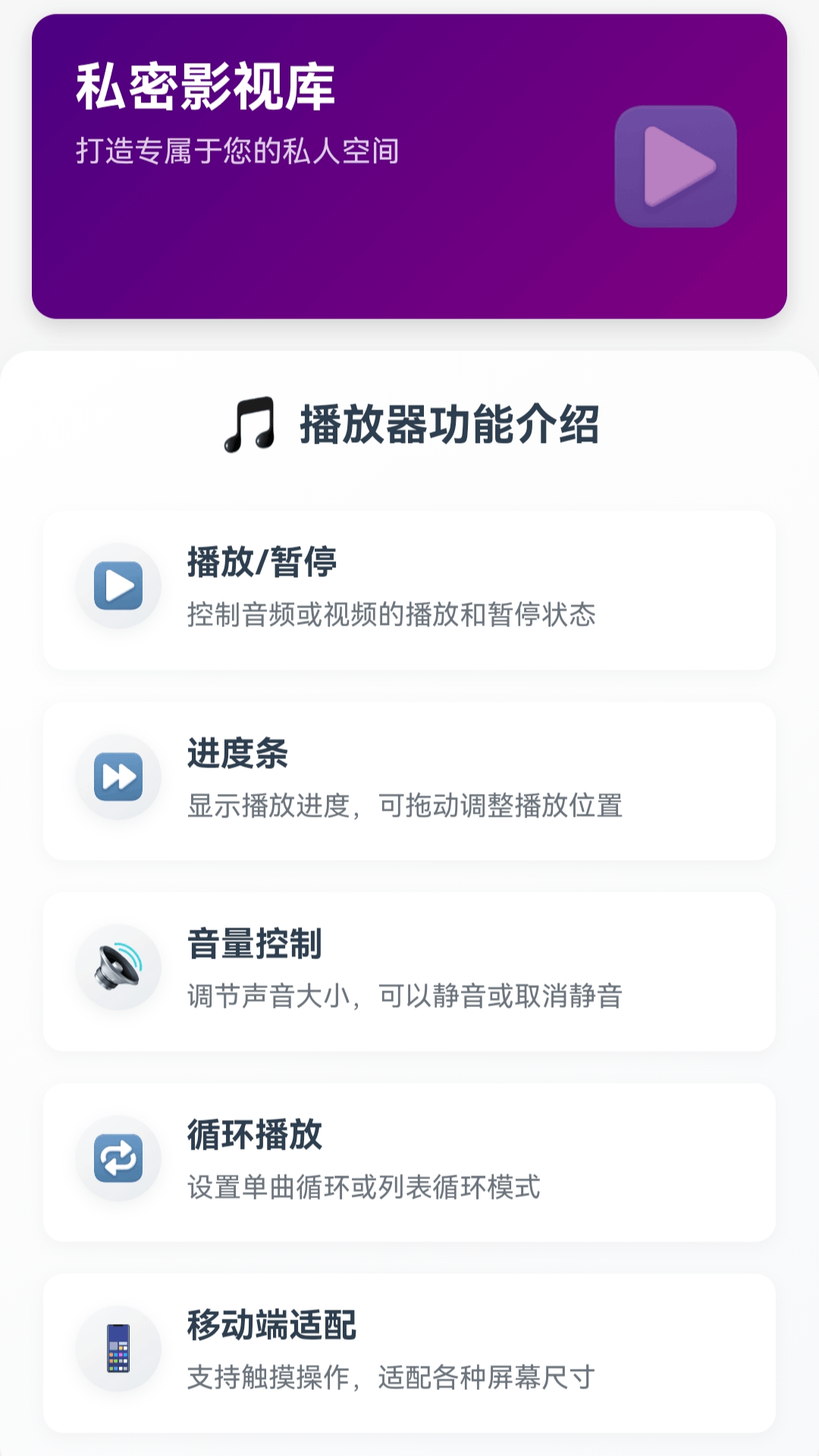819x1456 pixels.
Task: Click the mobile phone adaptation icon
Action: (117, 1348)
